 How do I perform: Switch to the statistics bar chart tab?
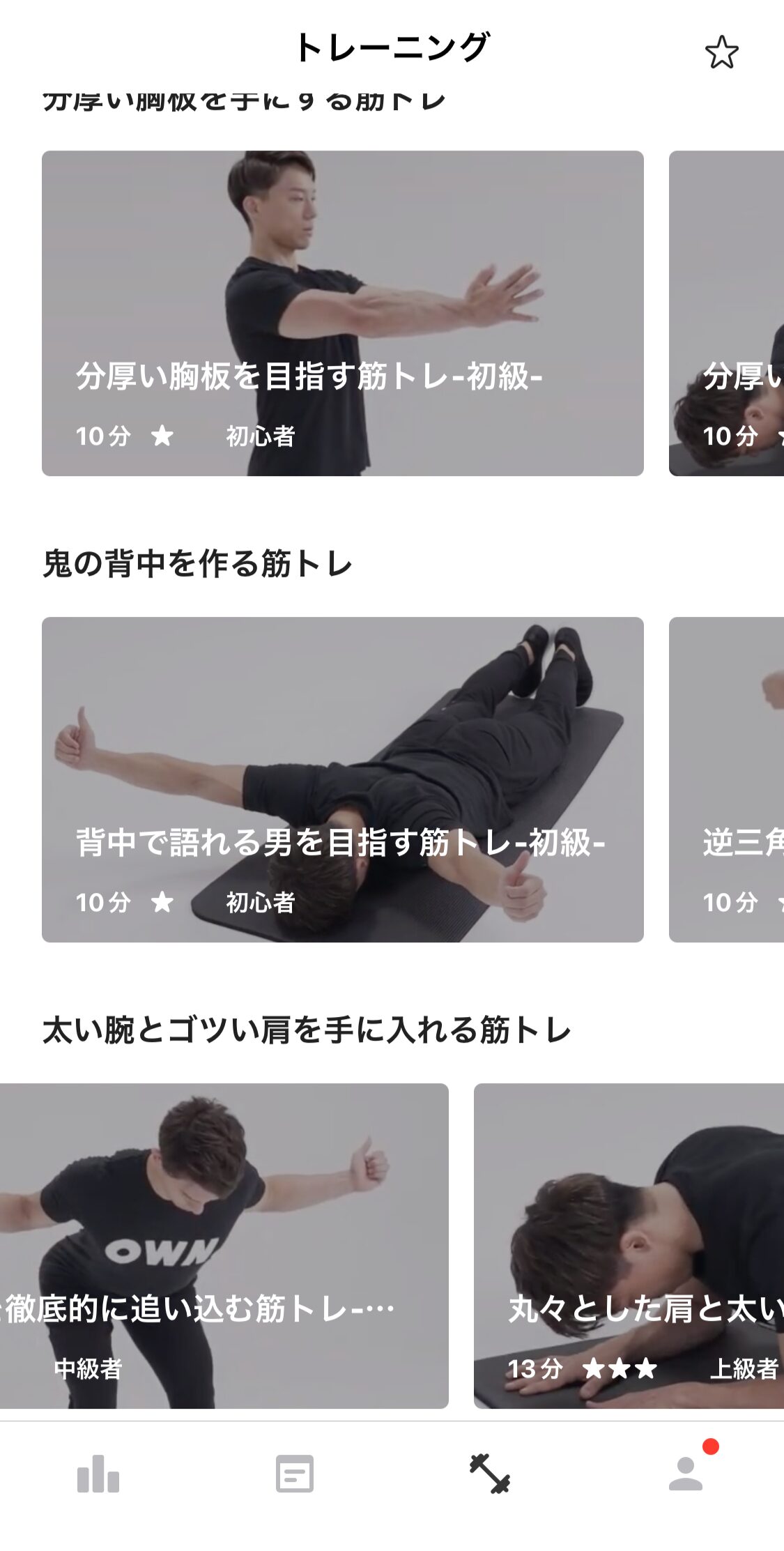98,1473
